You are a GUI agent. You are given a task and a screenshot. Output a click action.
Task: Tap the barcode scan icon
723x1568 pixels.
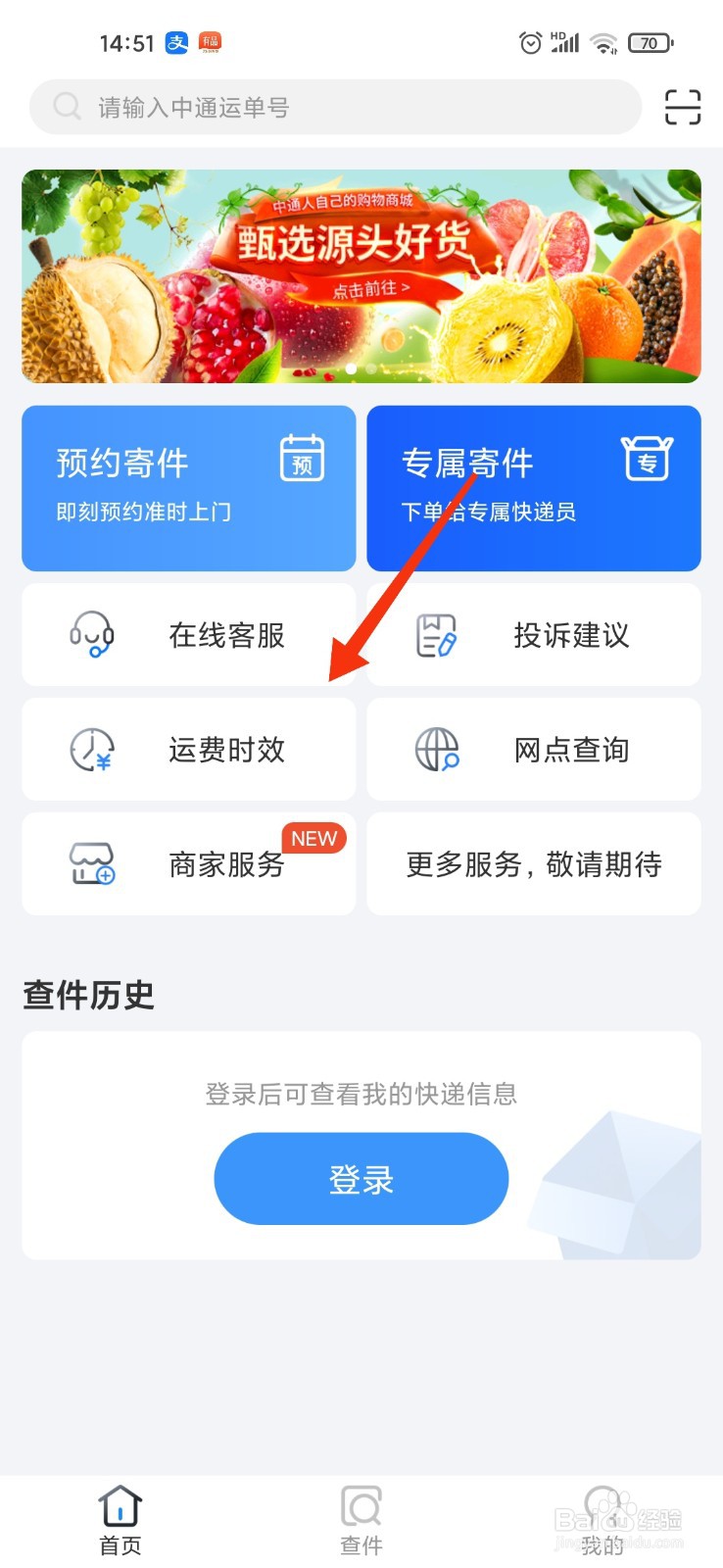(682, 107)
